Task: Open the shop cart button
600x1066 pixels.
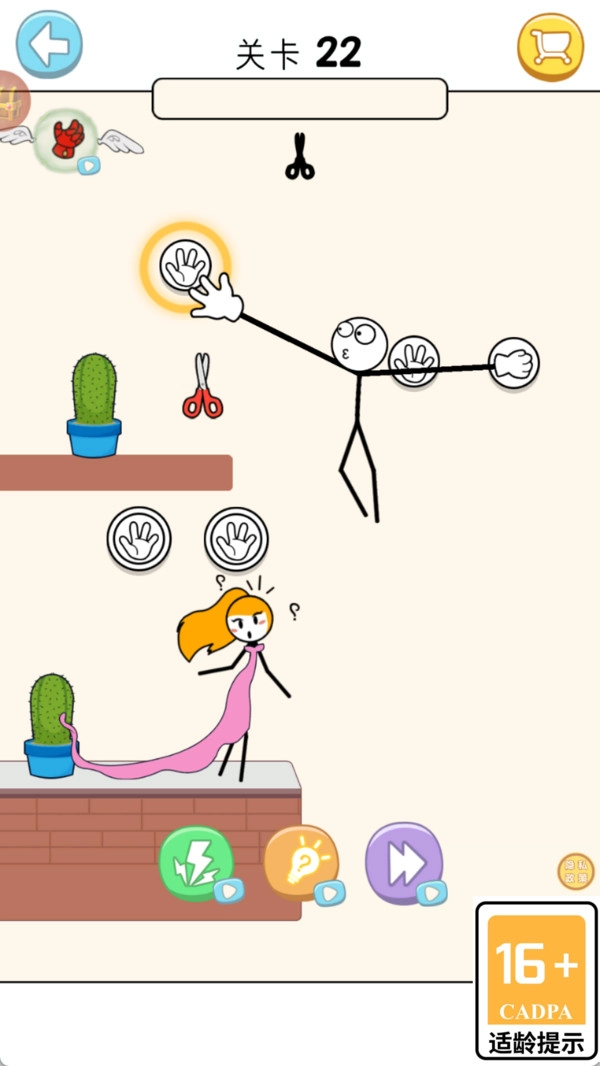Action: point(550,46)
